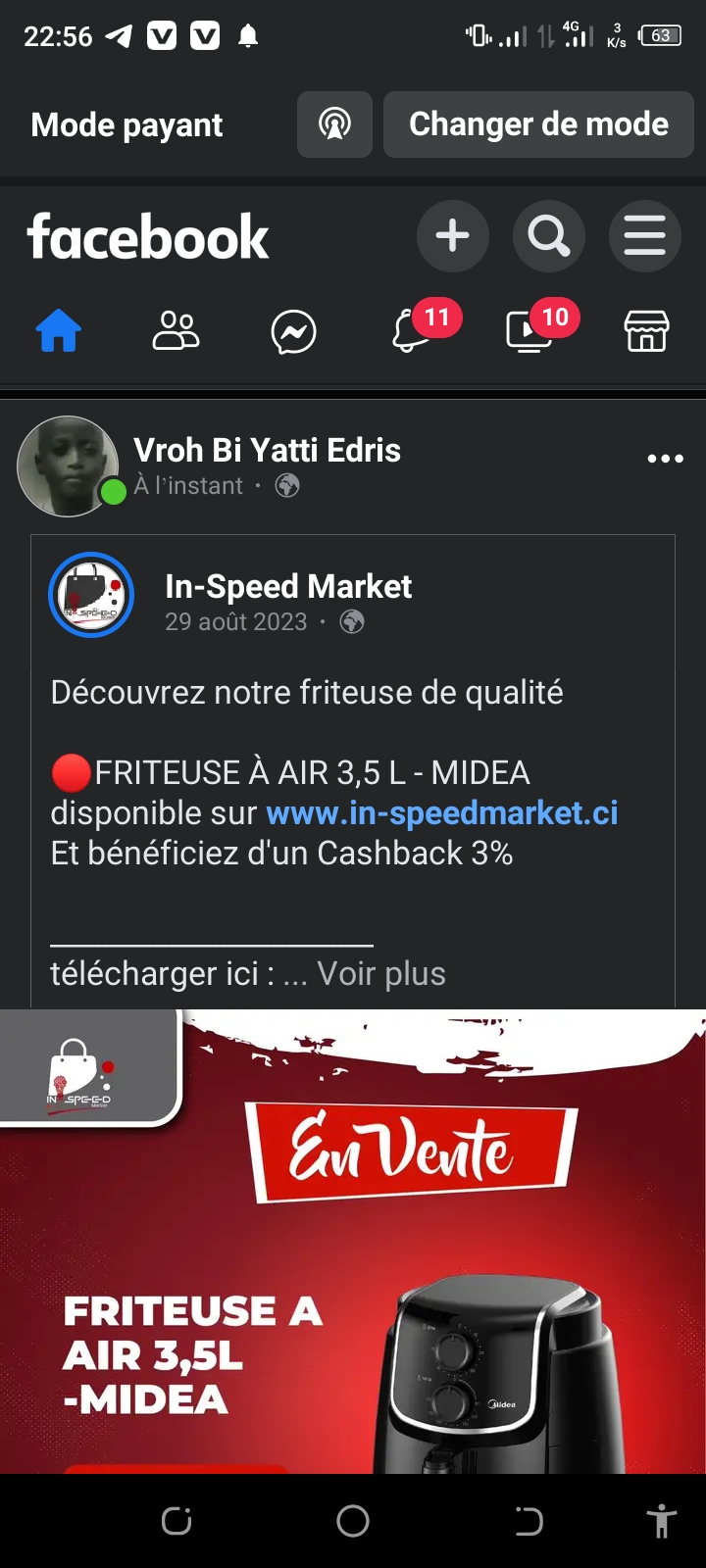The height and width of the screenshot is (1568, 706).
Task: Switch to the Video tab
Action: [529, 331]
